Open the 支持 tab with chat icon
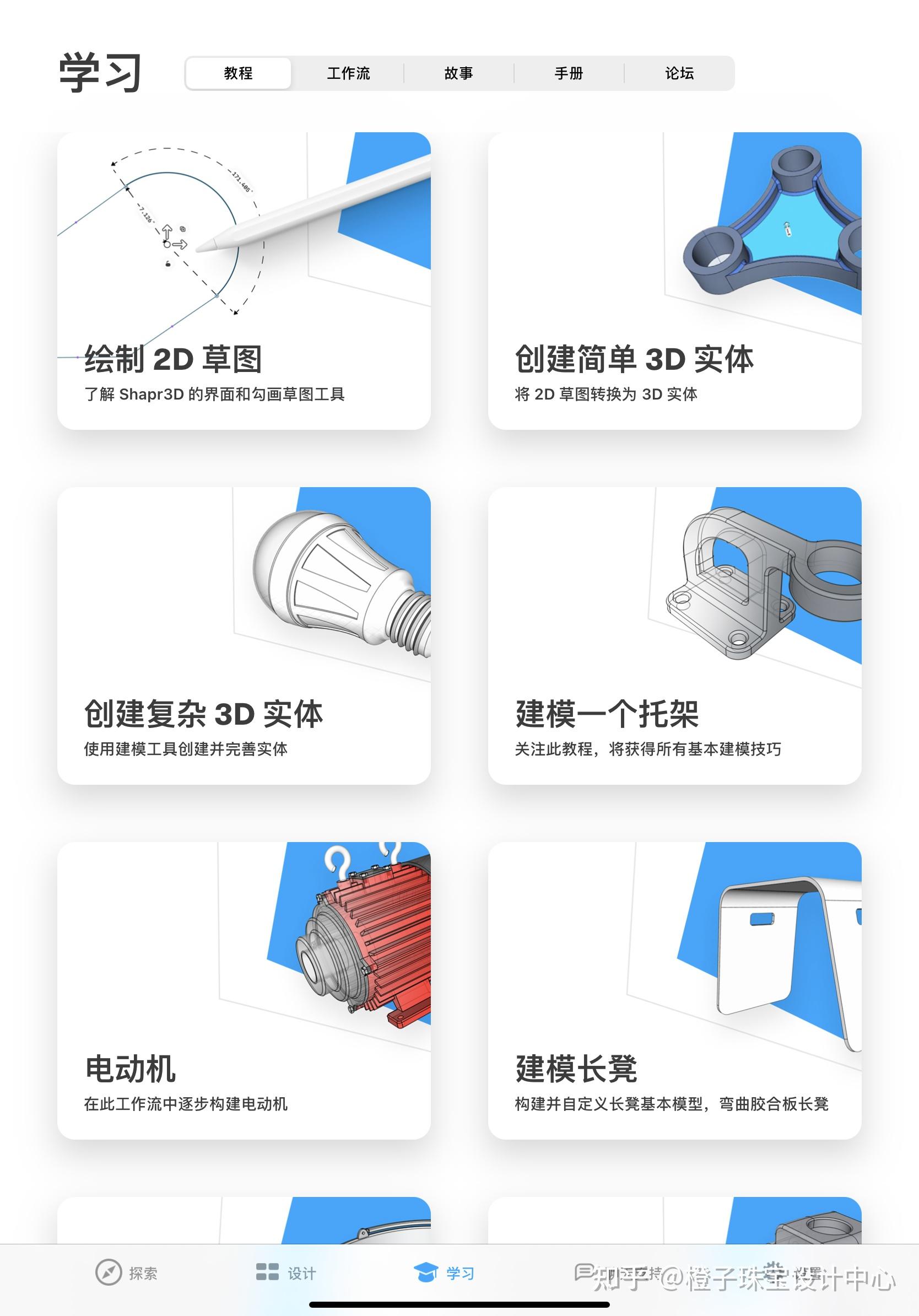Screen dimensions: 919x1316 pyautogui.click(x=613, y=1272)
